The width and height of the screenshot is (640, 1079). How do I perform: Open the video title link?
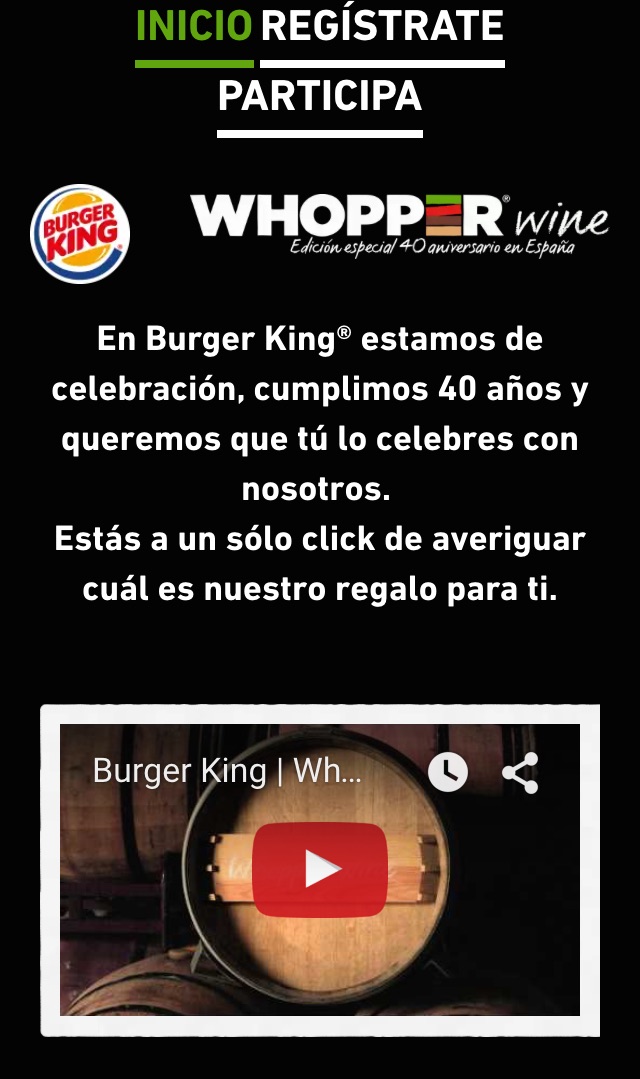pyautogui.click(x=227, y=772)
